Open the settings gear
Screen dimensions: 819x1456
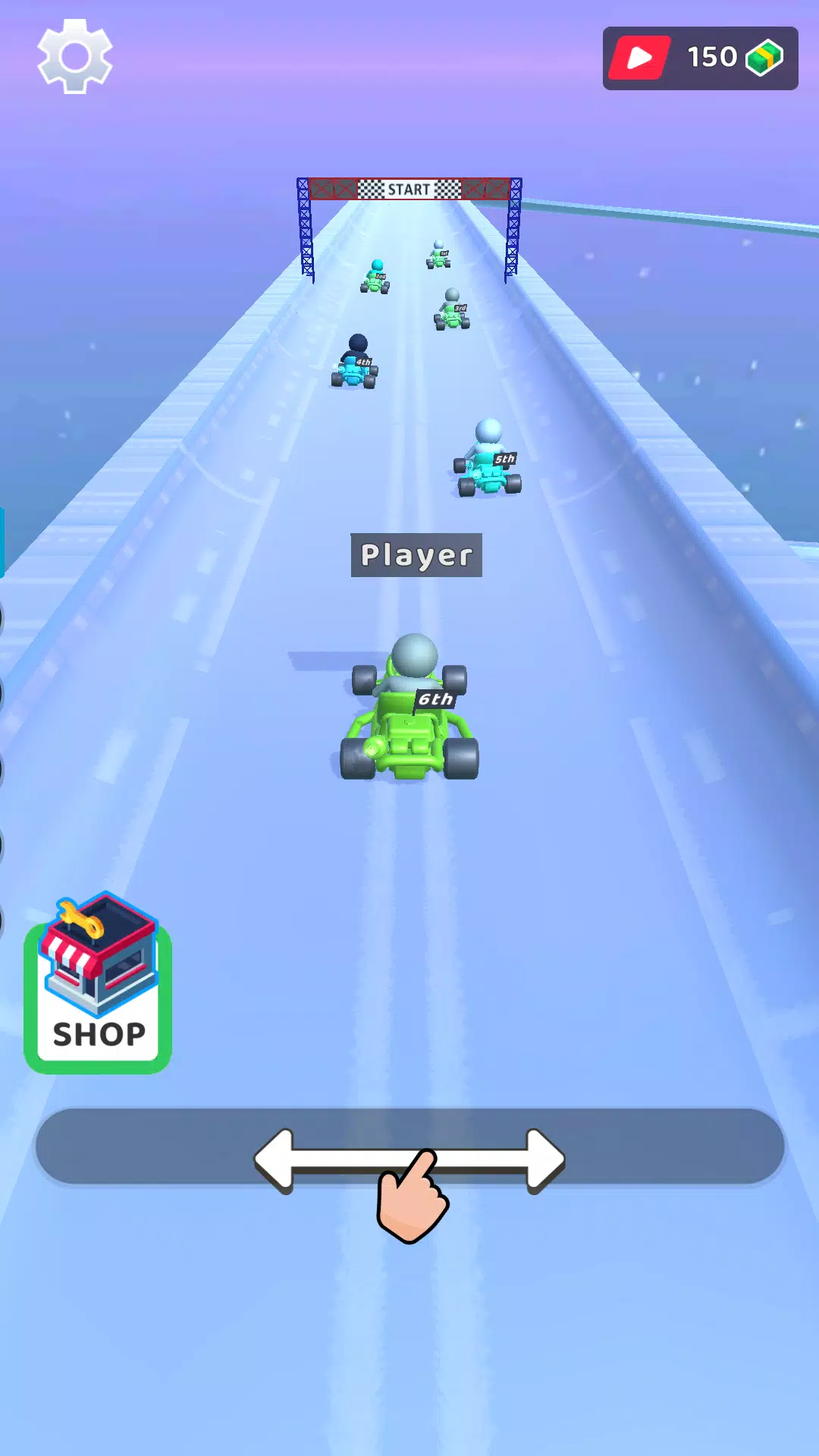tap(74, 57)
